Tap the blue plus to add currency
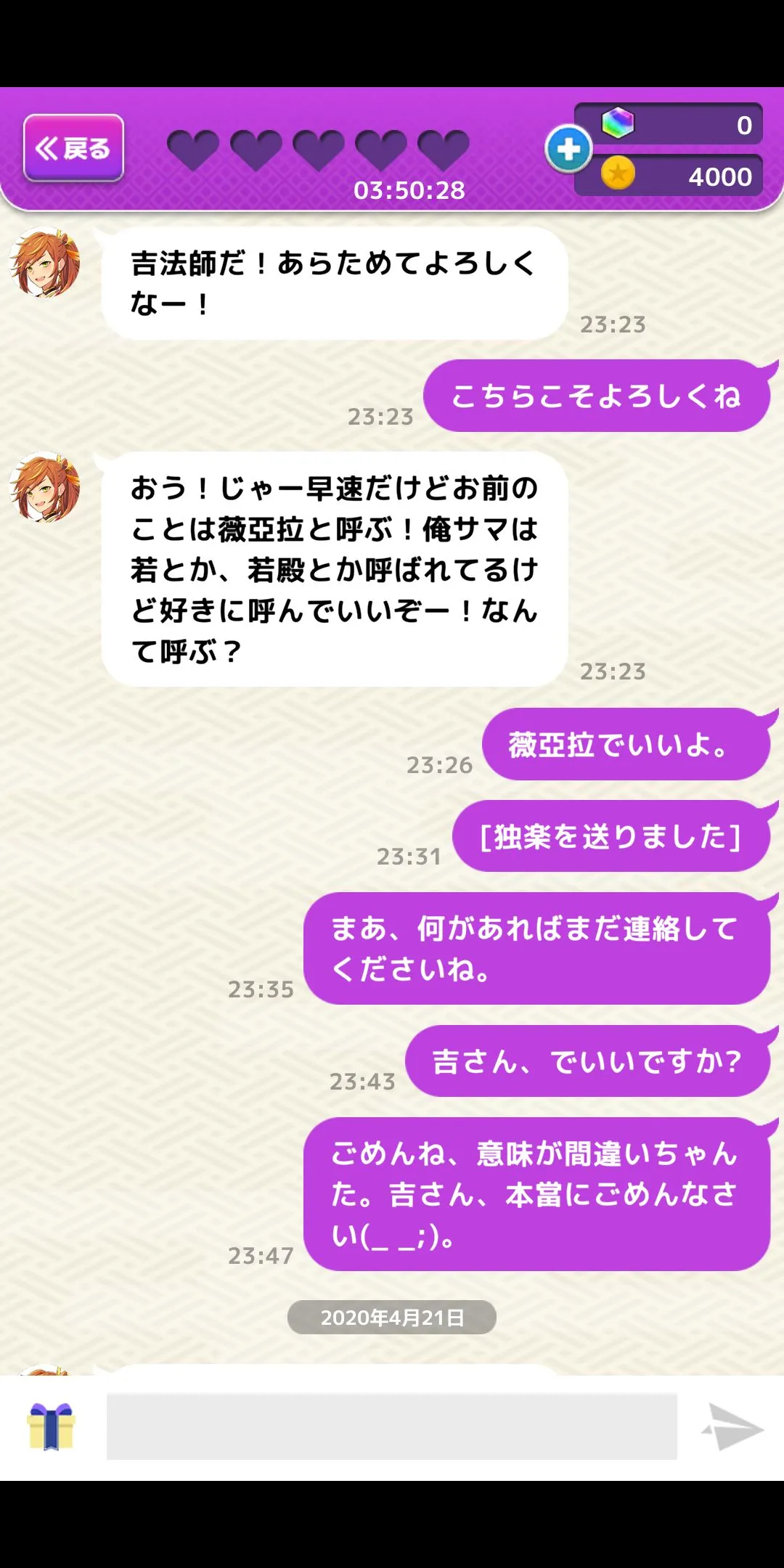Screen dimensions: 784x1568 [x=568, y=149]
